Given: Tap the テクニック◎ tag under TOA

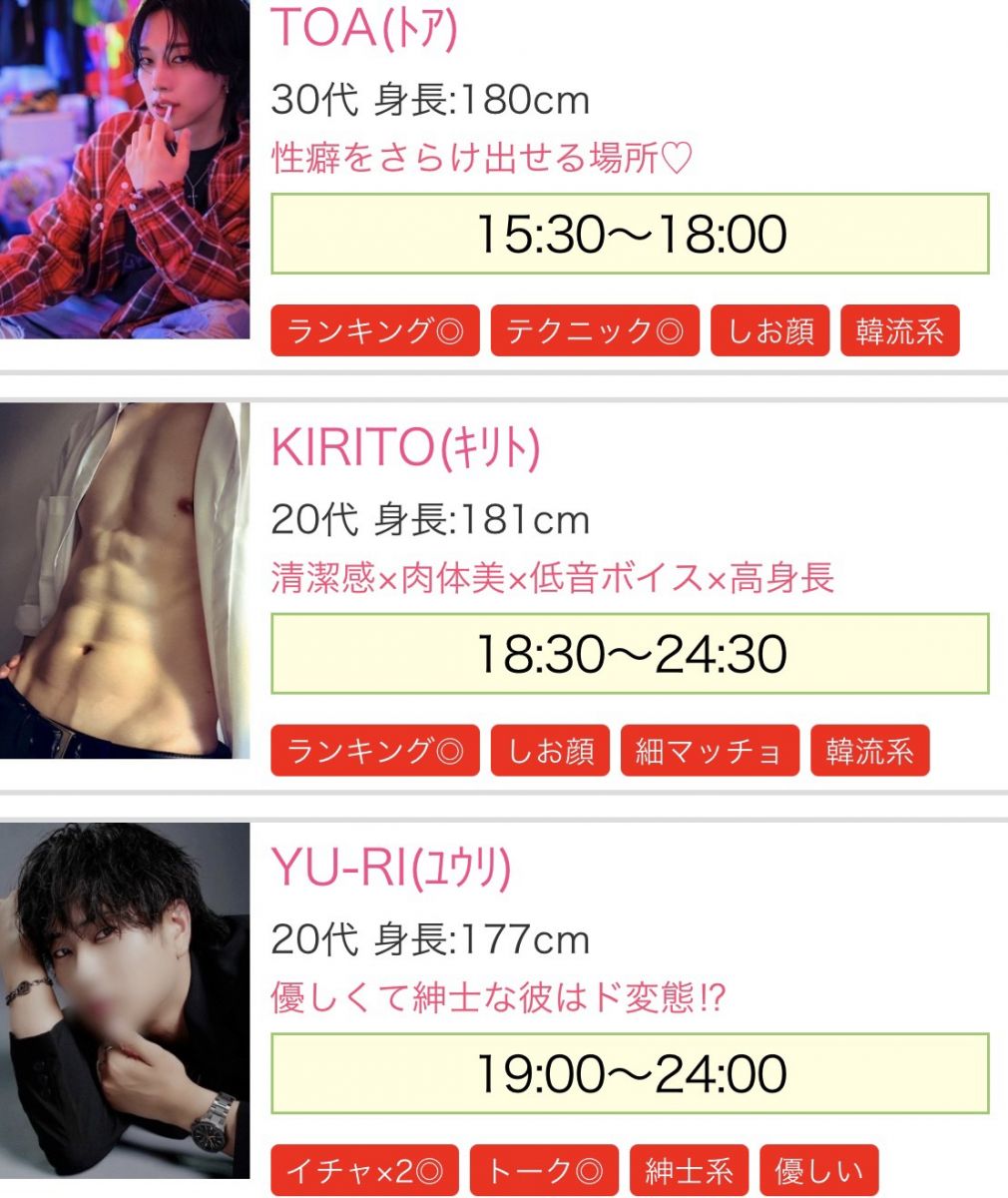Looking at the screenshot, I should pos(594,331).
